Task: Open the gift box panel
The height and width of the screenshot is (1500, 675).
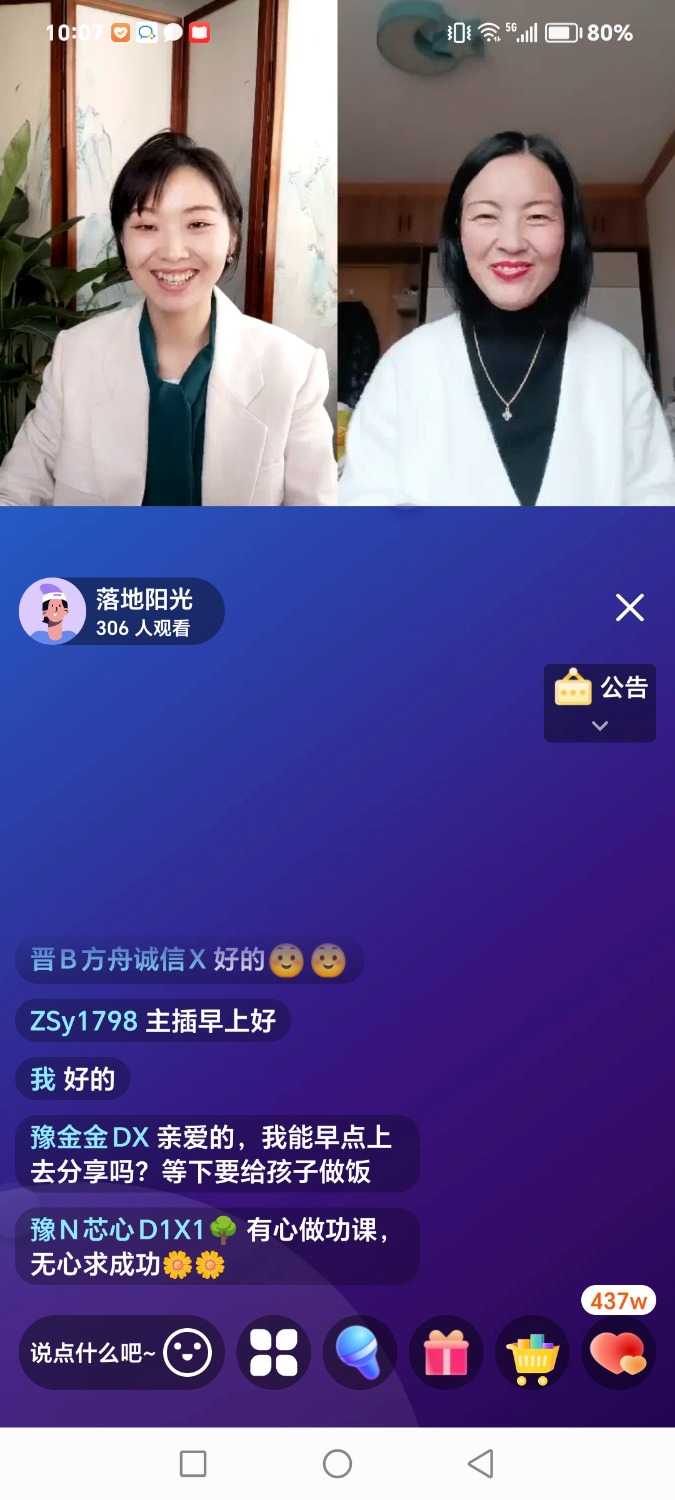Action: click(x=446, y=1353)
